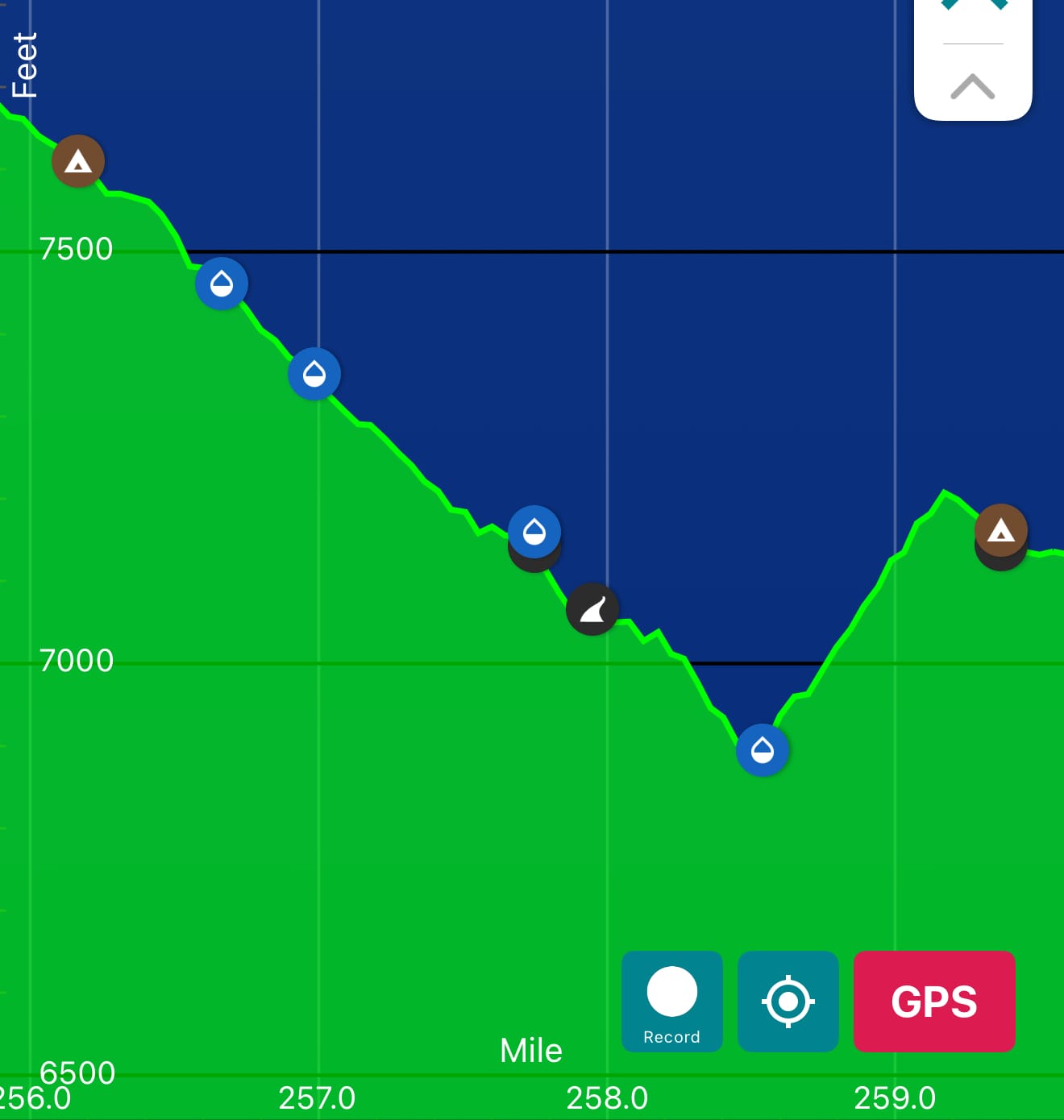Open the campsite marker past mile 259
Image resolution: width=1064 pixels, height=1120 pixels.
pos(1001,530)
